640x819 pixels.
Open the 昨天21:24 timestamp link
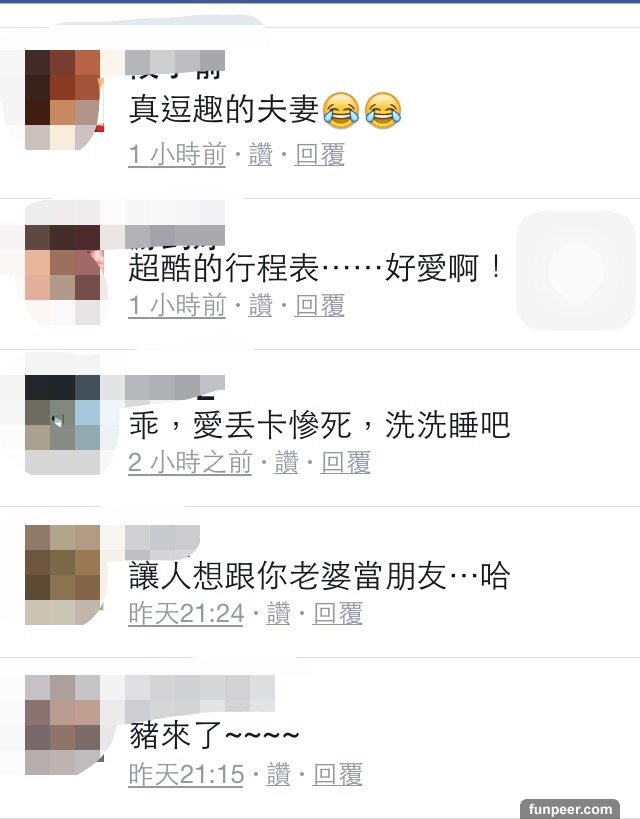tap(186, 614)
